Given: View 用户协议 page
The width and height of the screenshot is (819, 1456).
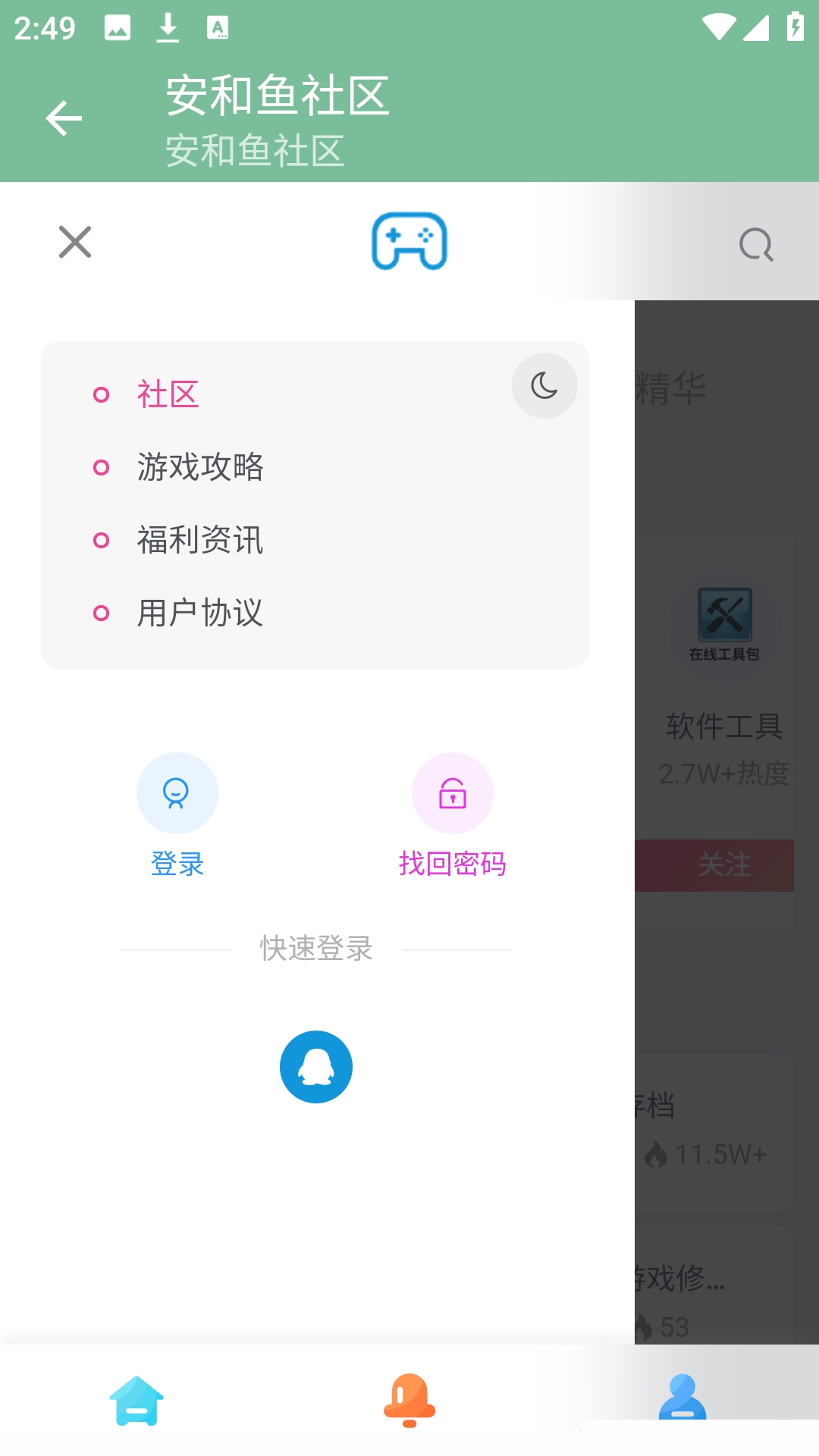Looking at the screenshot, I should point(200,613).
